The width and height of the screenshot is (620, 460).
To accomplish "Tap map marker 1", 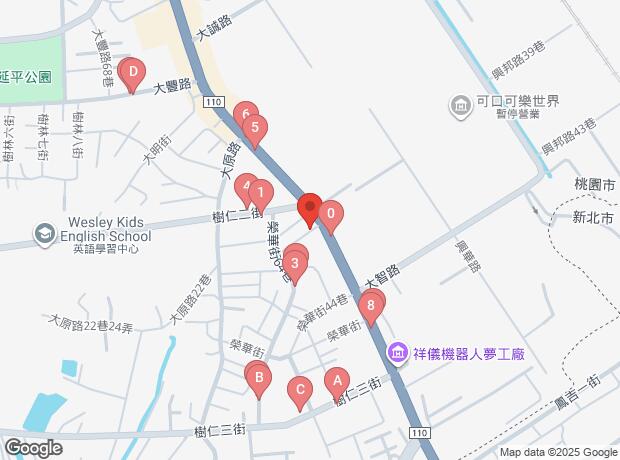I will pyautogui.click(x=260, y=193).
